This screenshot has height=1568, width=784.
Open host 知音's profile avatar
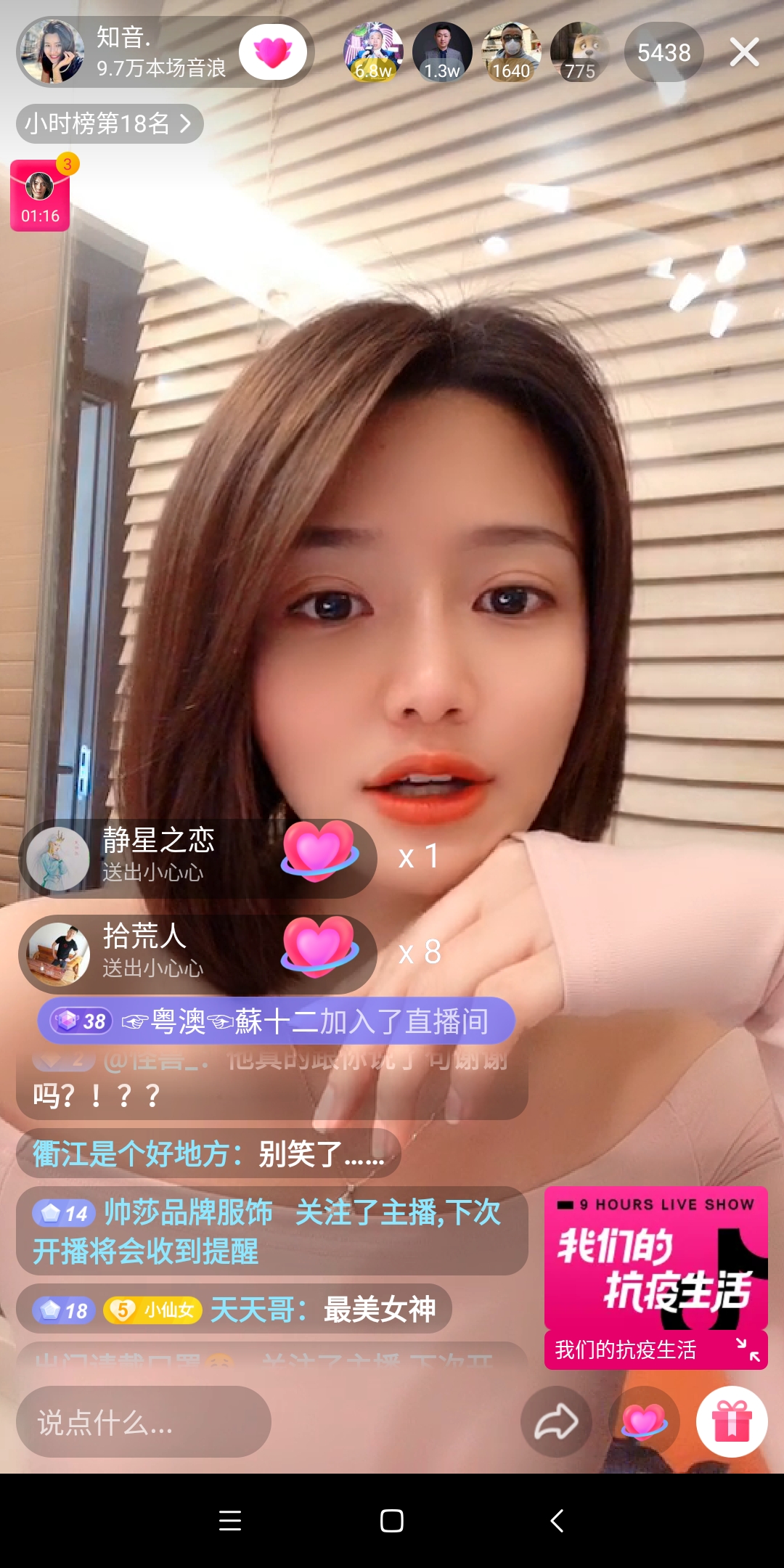(52, 52)
